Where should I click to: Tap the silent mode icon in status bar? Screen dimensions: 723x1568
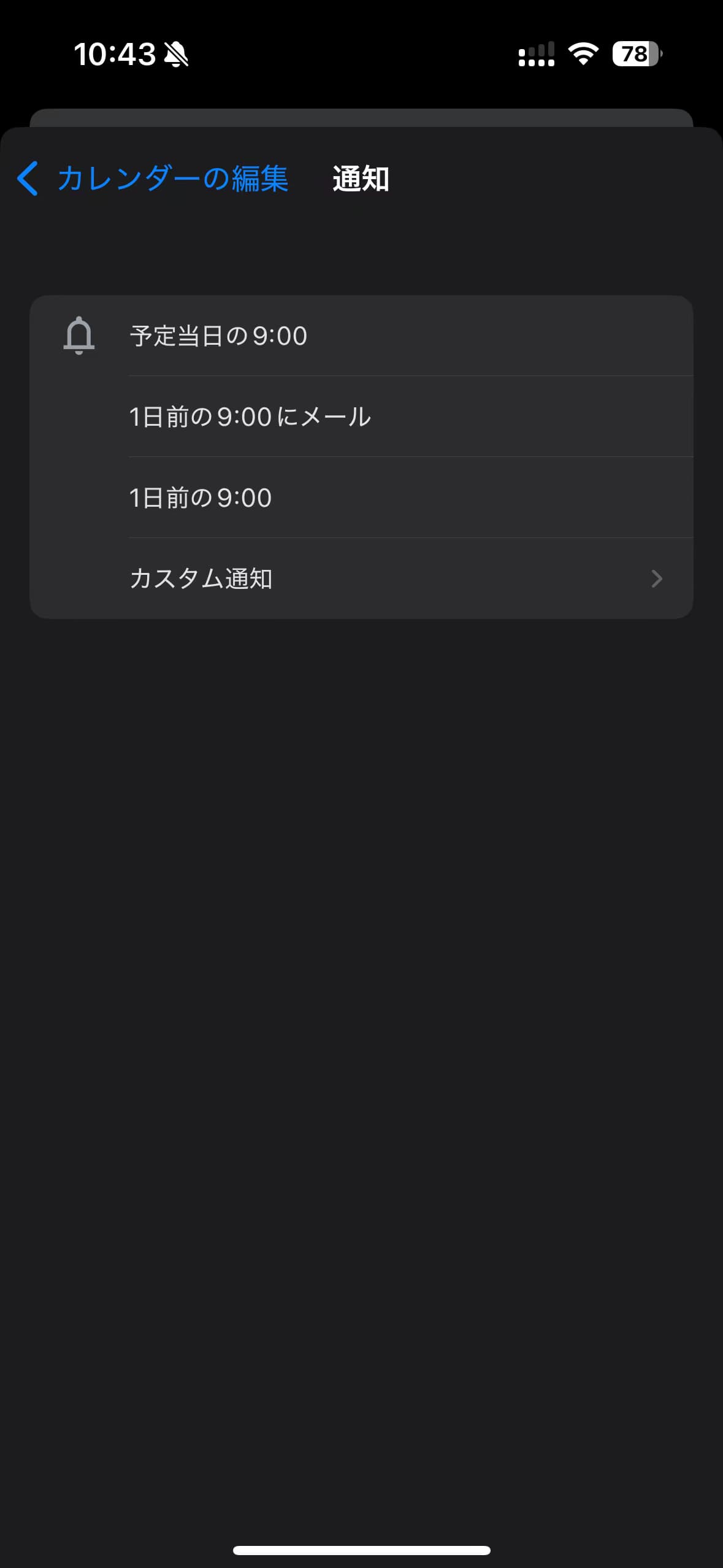[x=177, y=54]
